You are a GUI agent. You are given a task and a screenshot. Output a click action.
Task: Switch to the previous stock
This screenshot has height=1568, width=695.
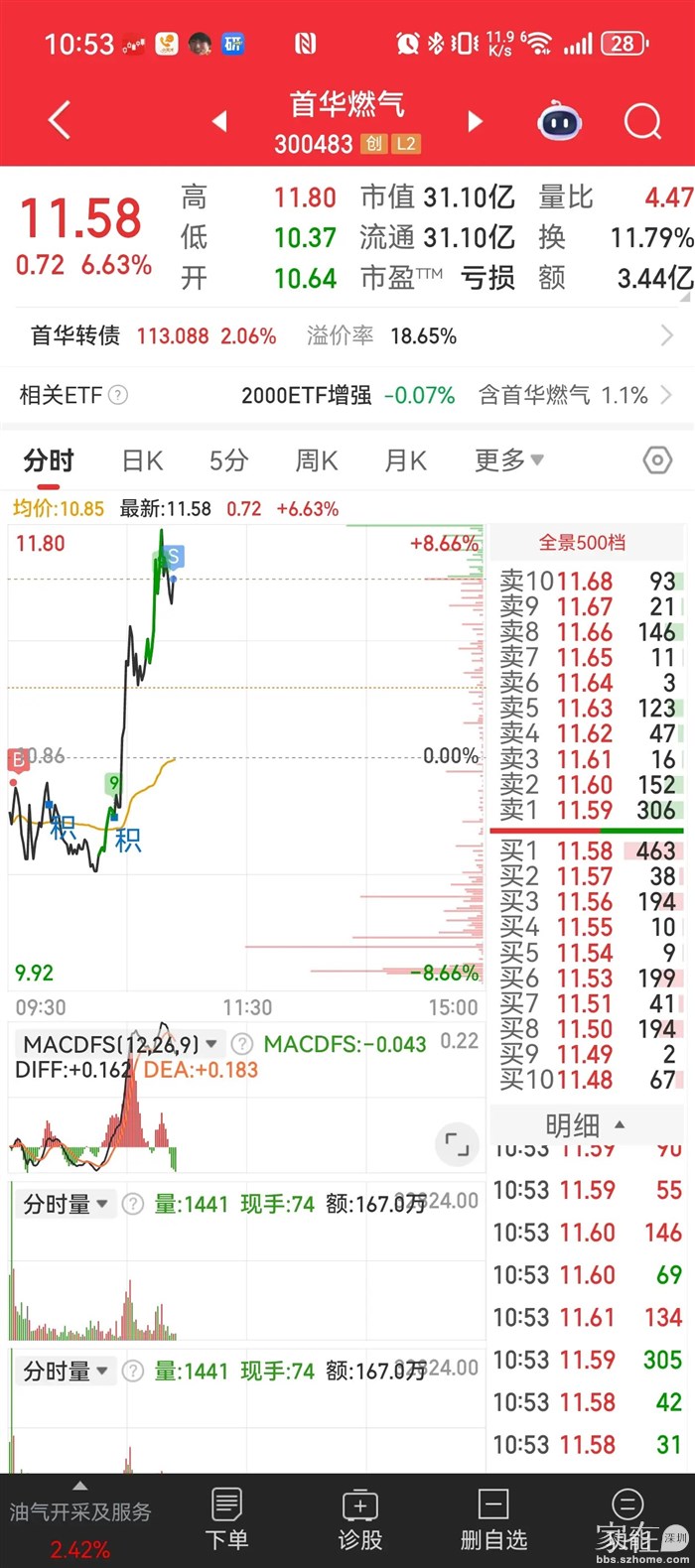(x=220, y=121)
